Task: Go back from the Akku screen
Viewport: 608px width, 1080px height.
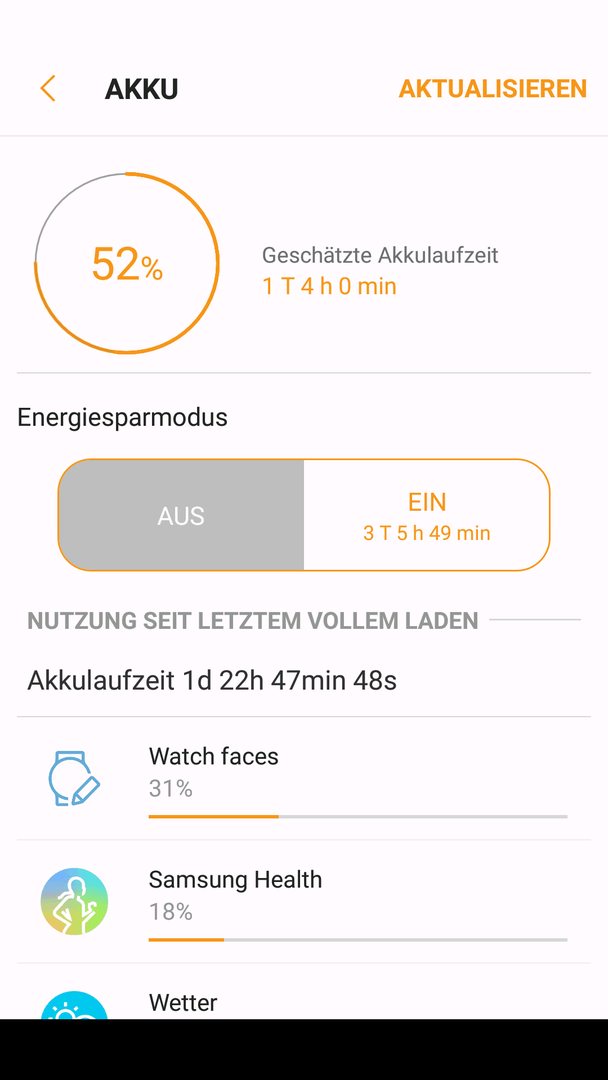Action: (x=48, y=89)
